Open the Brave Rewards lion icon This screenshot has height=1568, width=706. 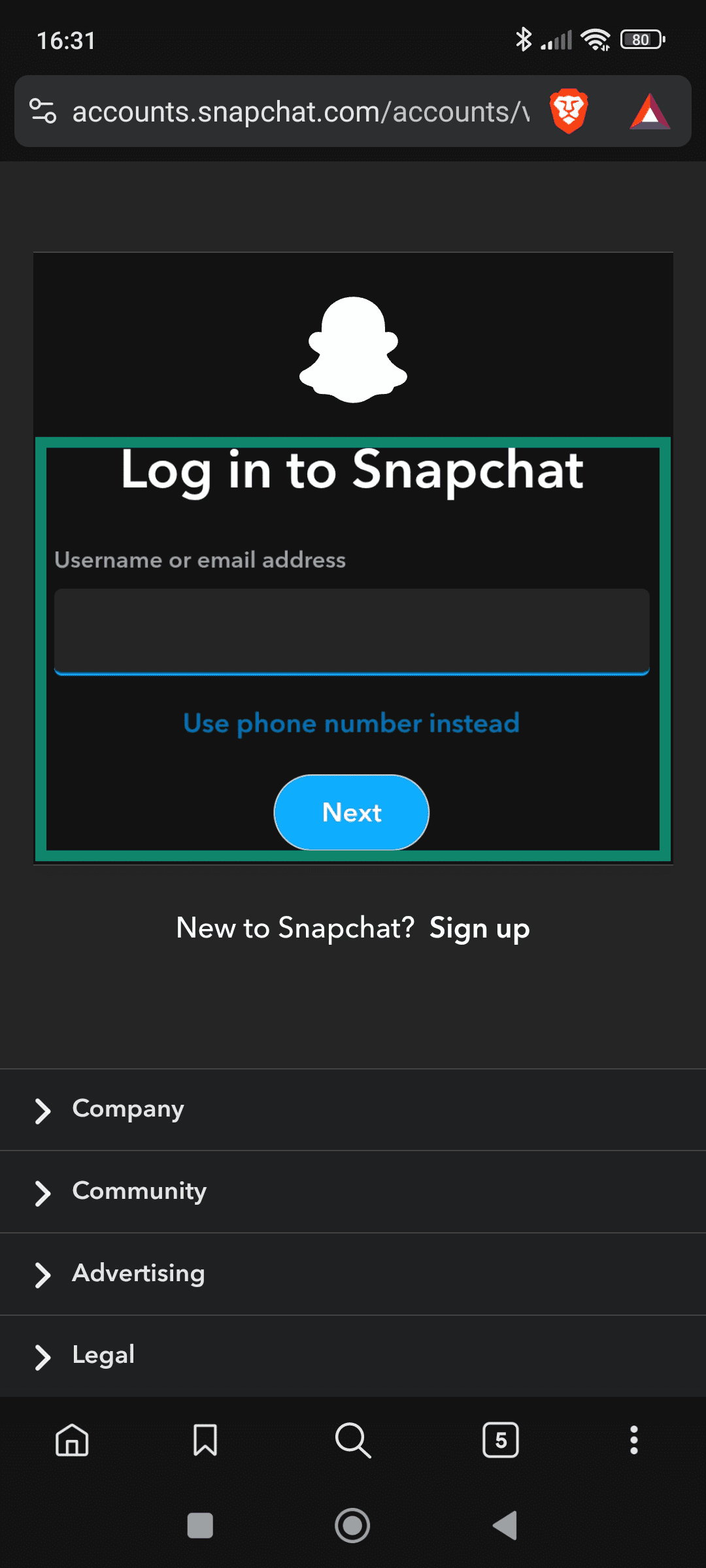[568, 111]
